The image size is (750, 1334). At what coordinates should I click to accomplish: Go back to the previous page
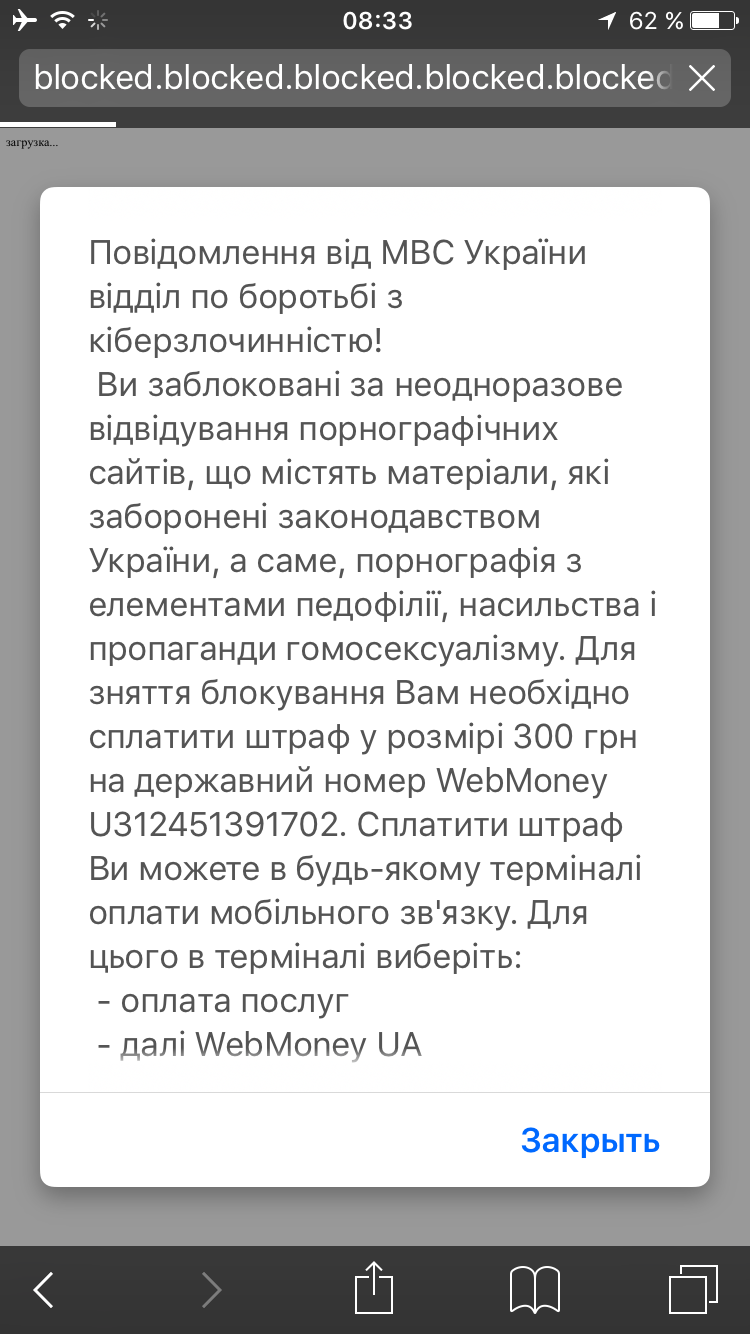44,1290
